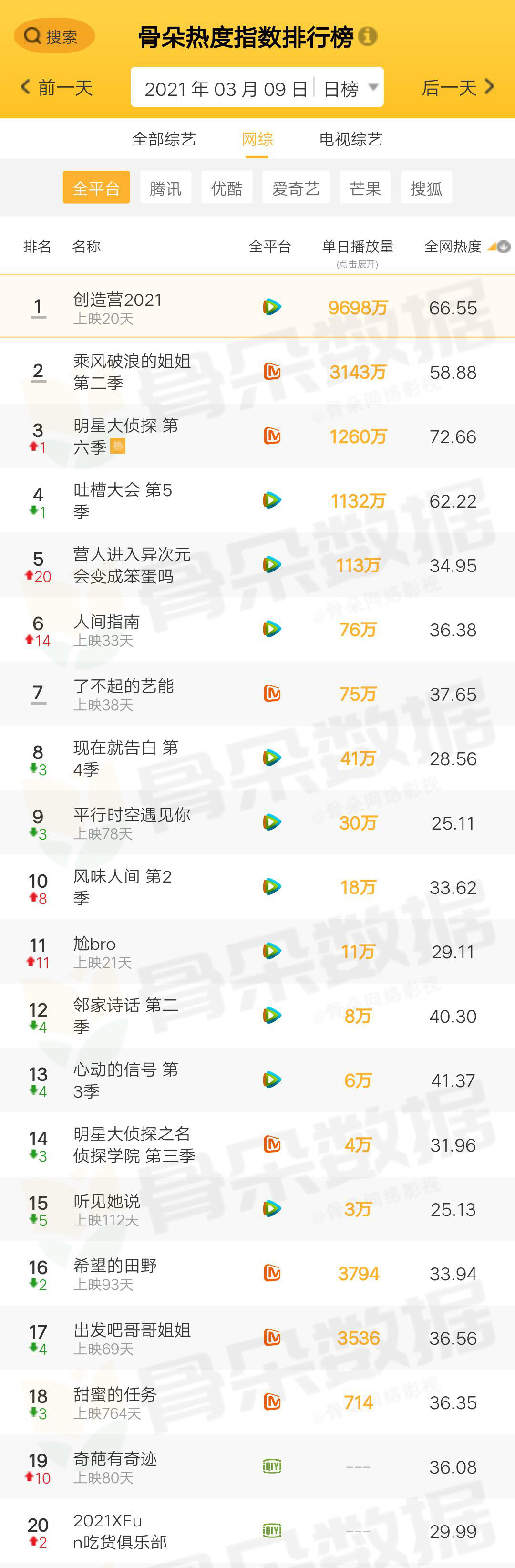Select the 全平台 platform chip
This screenshot has height=1568, width=515.
tap(96, 188)
